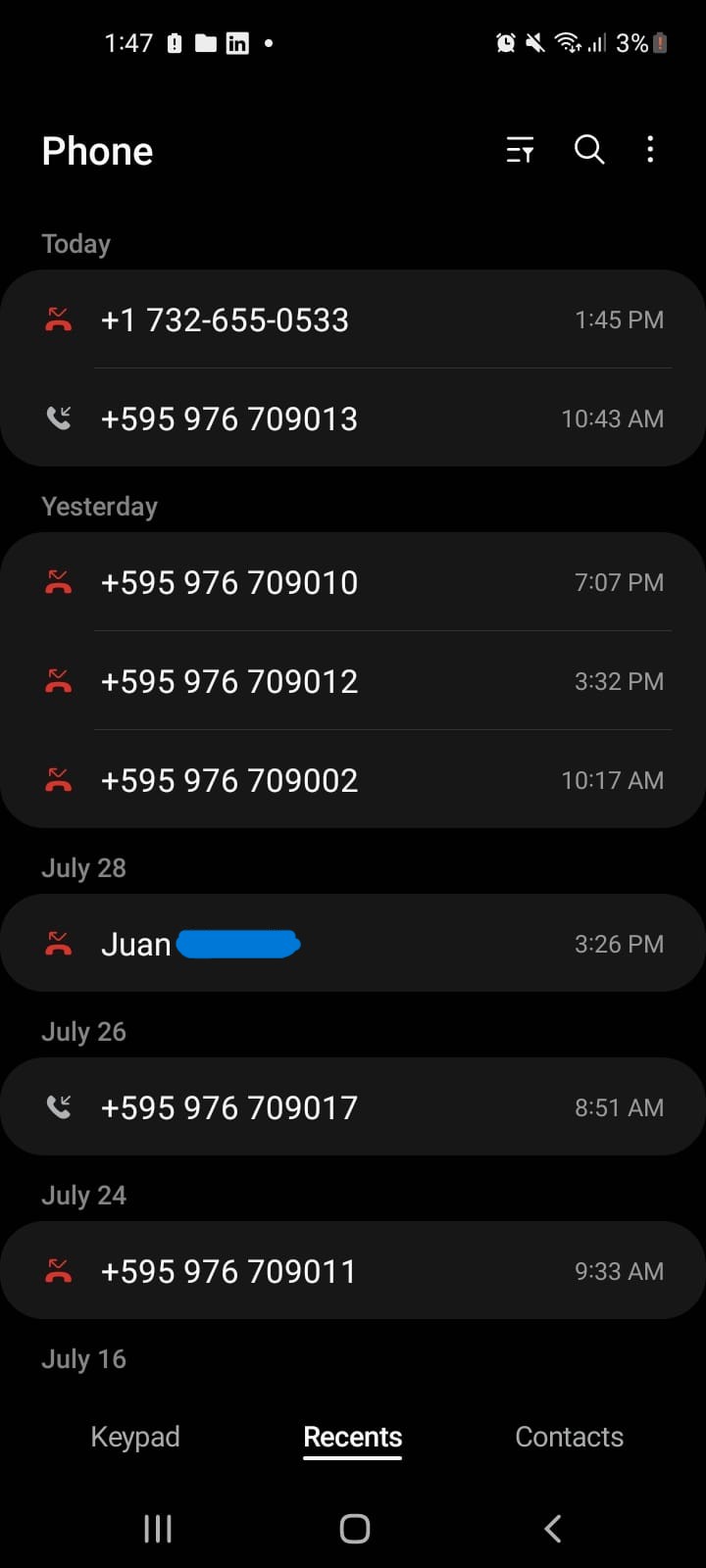706x1568 pixels.
Task: Go to the Contacts tab
Action: pos(570,1437)
